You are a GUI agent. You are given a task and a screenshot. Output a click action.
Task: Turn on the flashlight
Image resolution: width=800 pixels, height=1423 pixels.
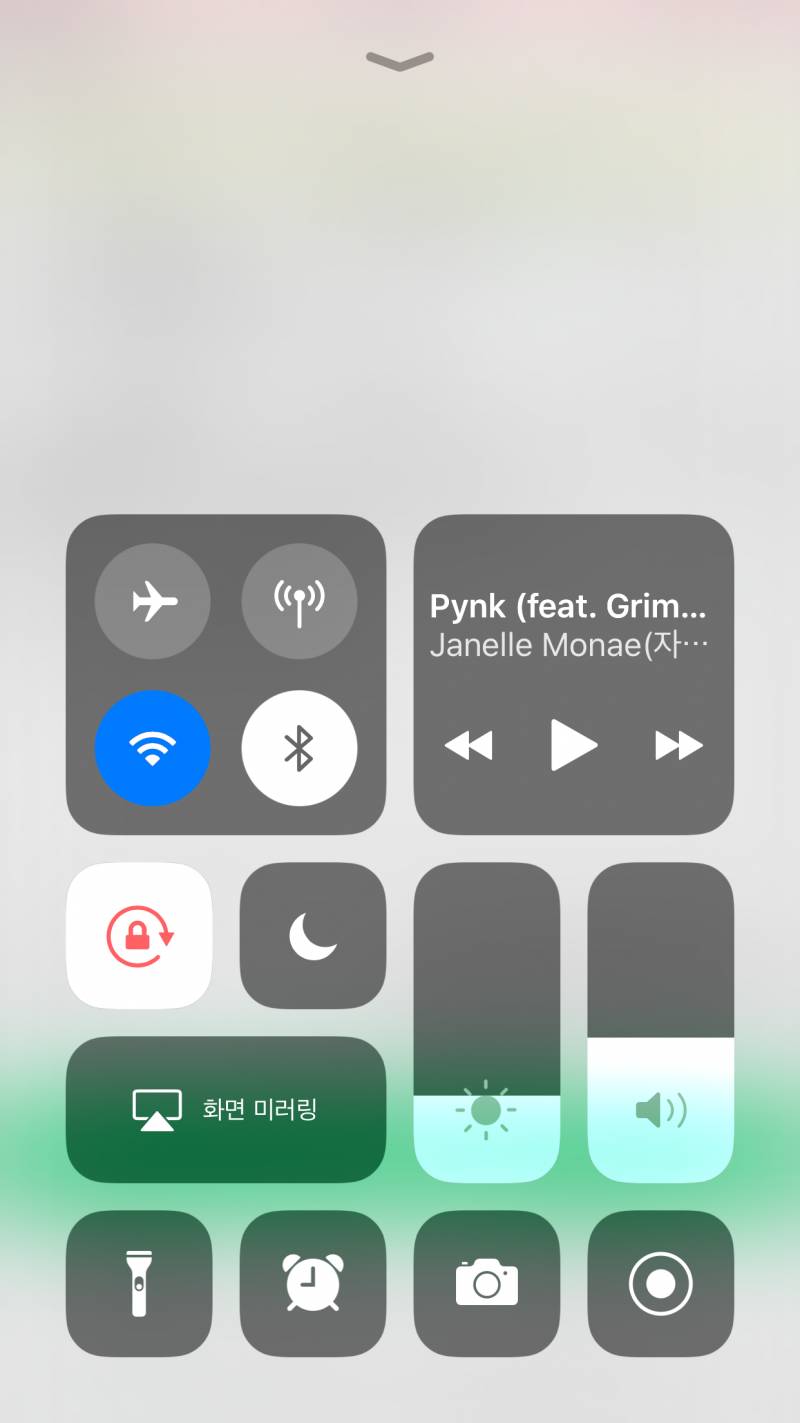139,1283
